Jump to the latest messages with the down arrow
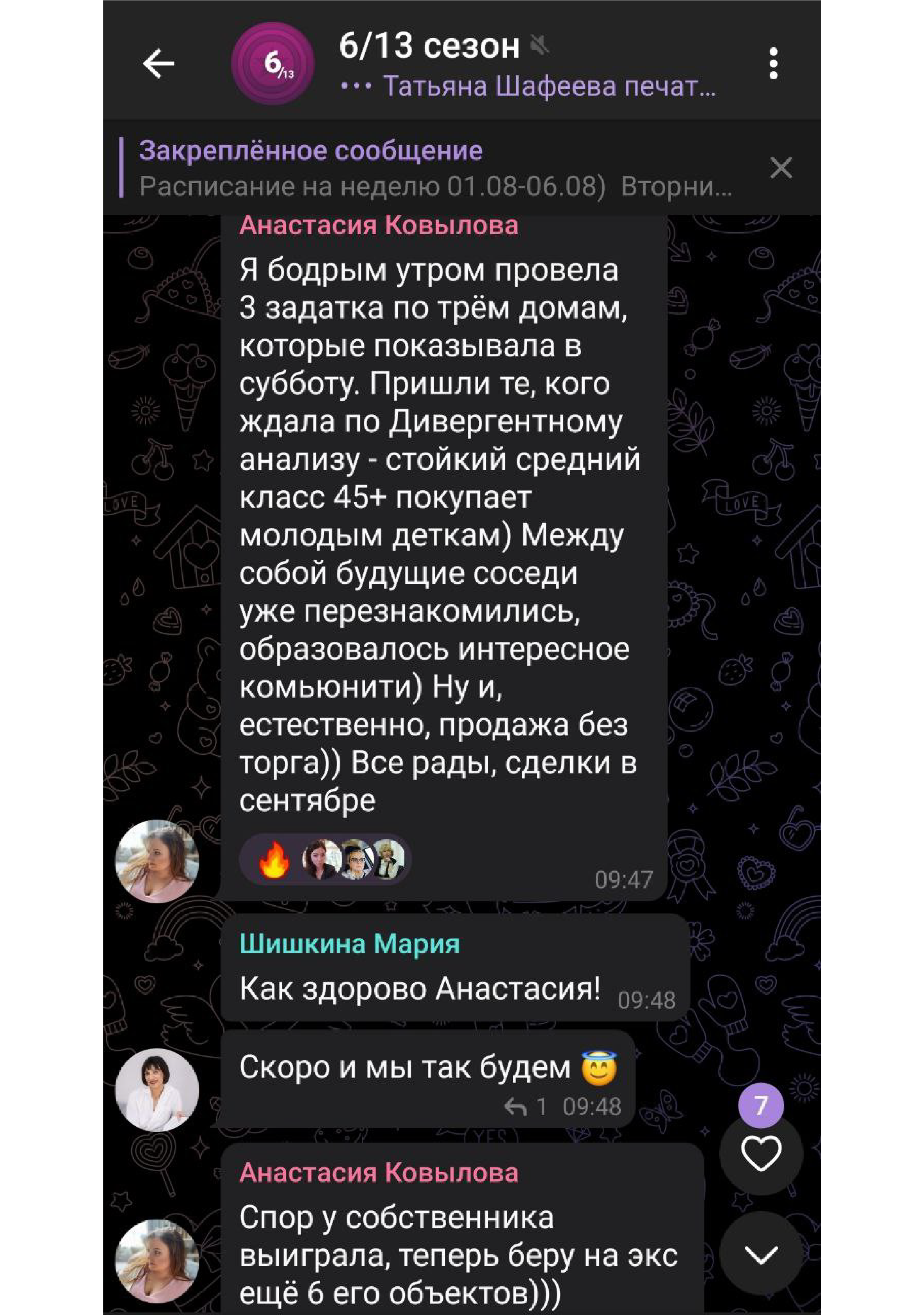924x1315 pixels. pyautogui.click(x=760, y=1255)
